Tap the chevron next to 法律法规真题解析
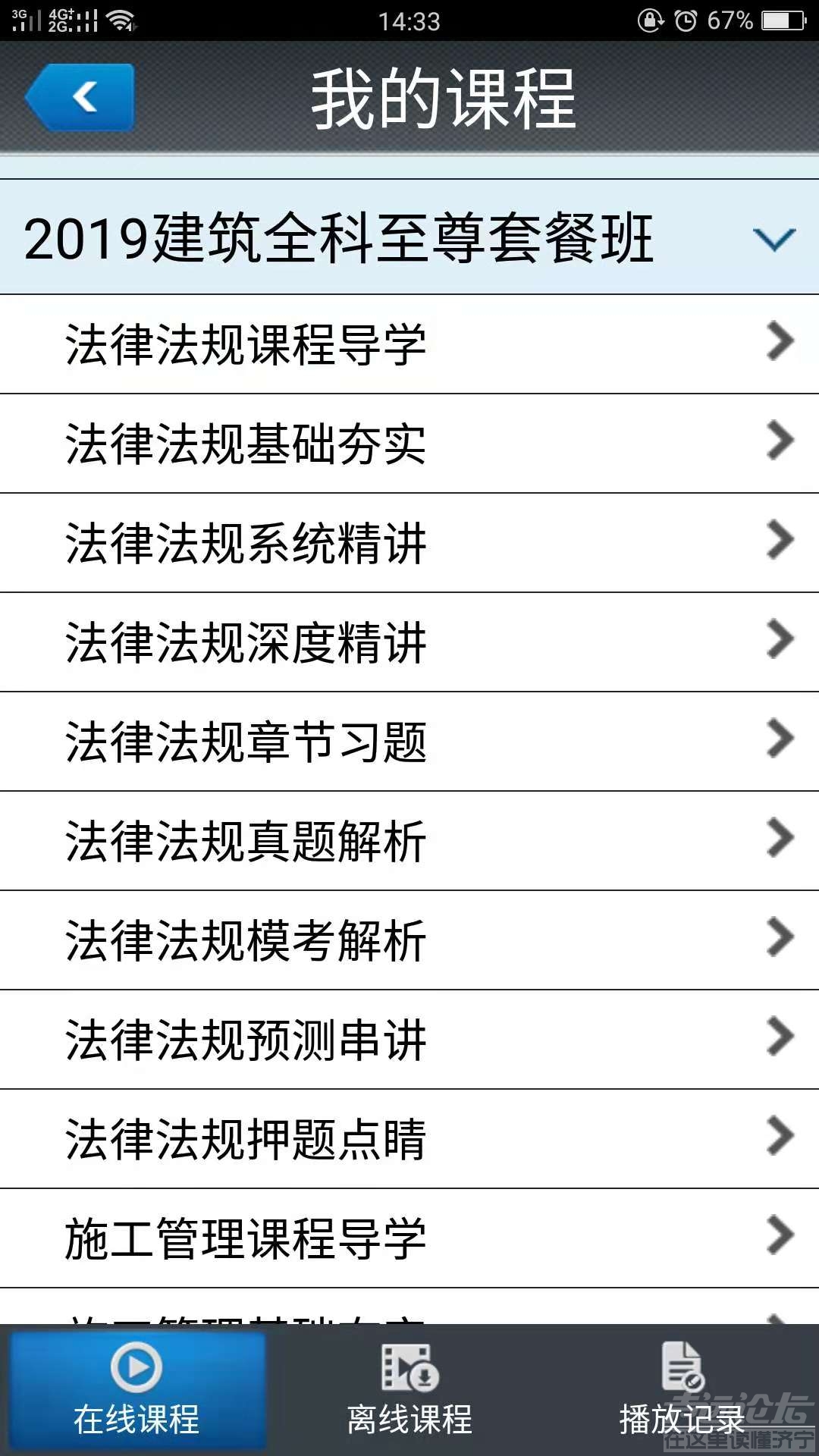 (777, 840)
